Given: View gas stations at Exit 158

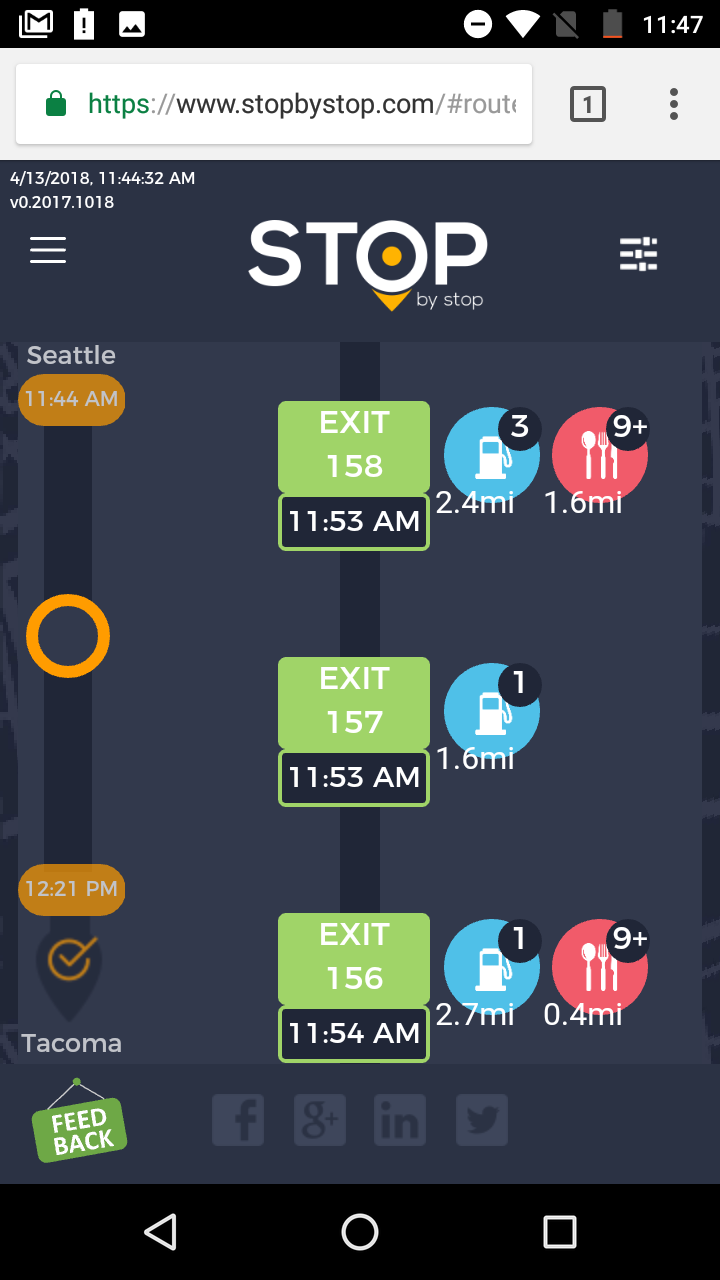Looking at the screenshot, I should tap(491, 456).
